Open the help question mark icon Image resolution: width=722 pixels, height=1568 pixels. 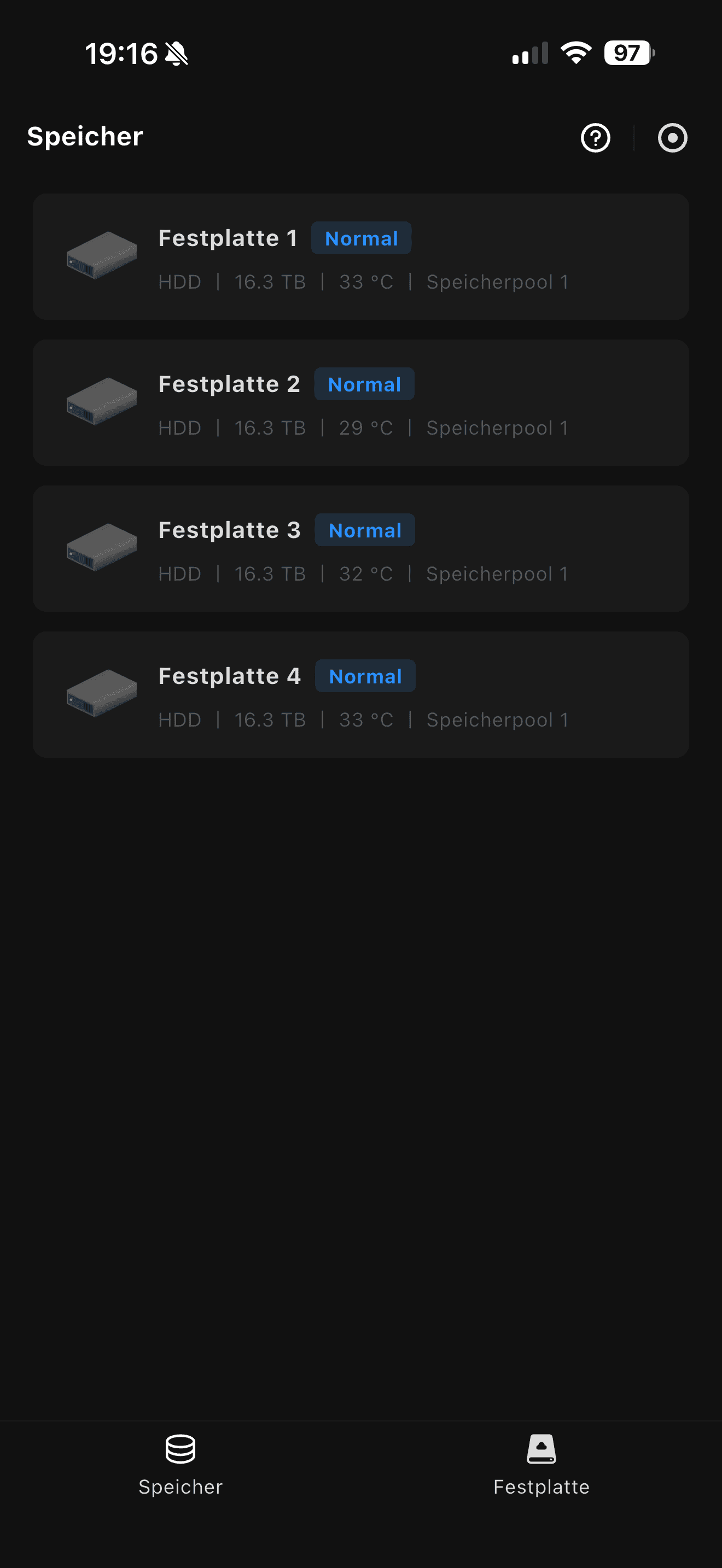[x=595, y=138]
